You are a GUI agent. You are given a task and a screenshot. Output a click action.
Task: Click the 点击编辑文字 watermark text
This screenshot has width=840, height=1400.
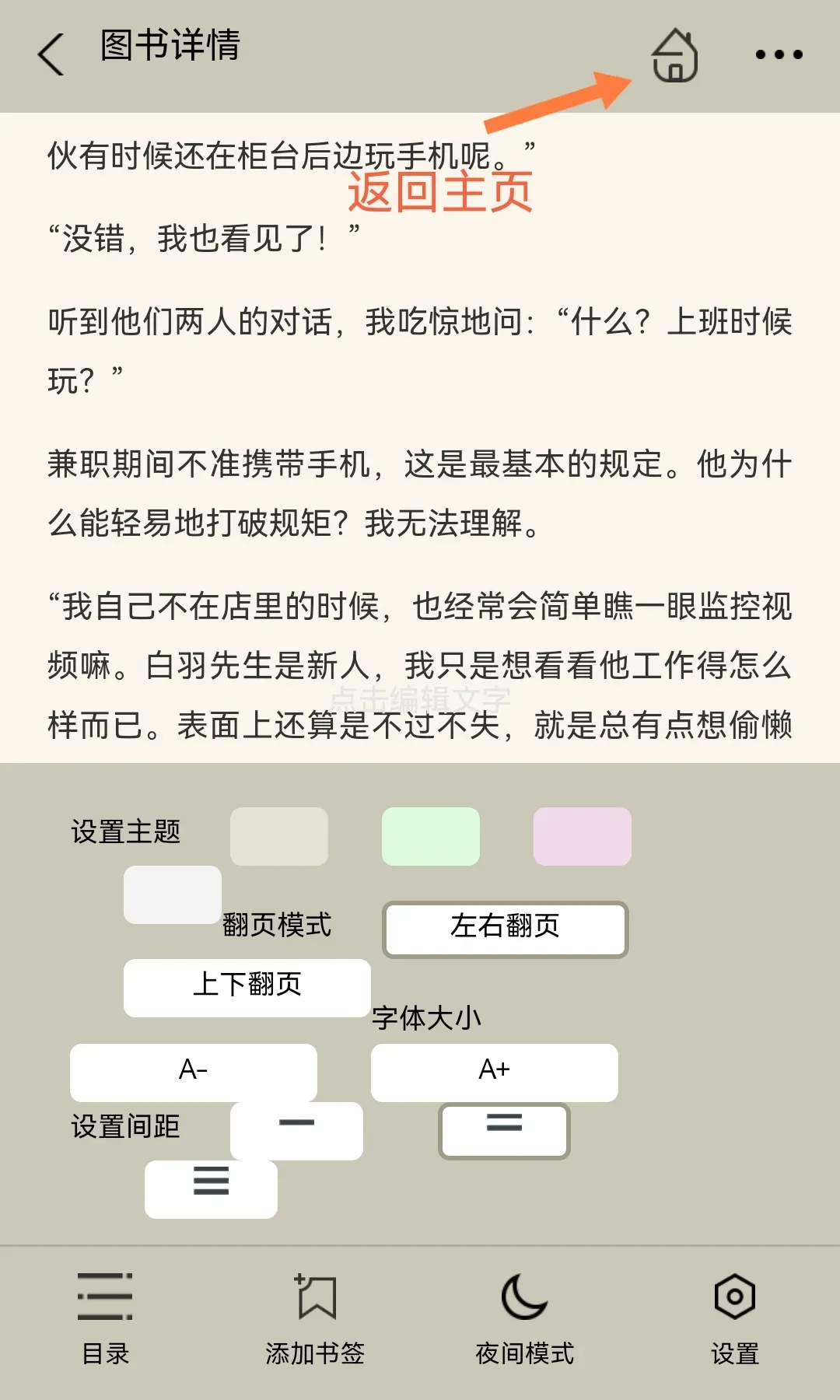tap(420, 698)
